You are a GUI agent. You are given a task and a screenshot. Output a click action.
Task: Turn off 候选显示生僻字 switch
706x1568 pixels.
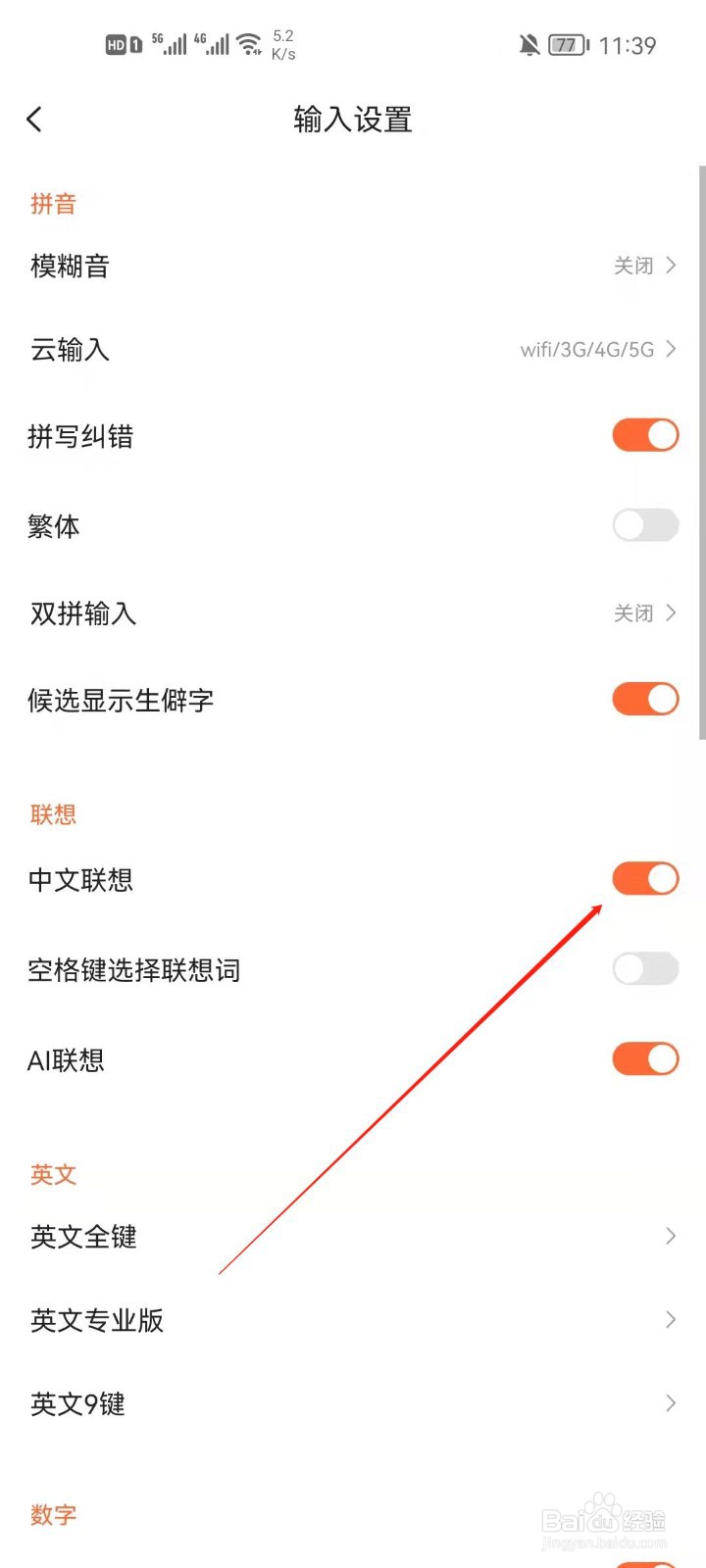(x=644, y=699)
